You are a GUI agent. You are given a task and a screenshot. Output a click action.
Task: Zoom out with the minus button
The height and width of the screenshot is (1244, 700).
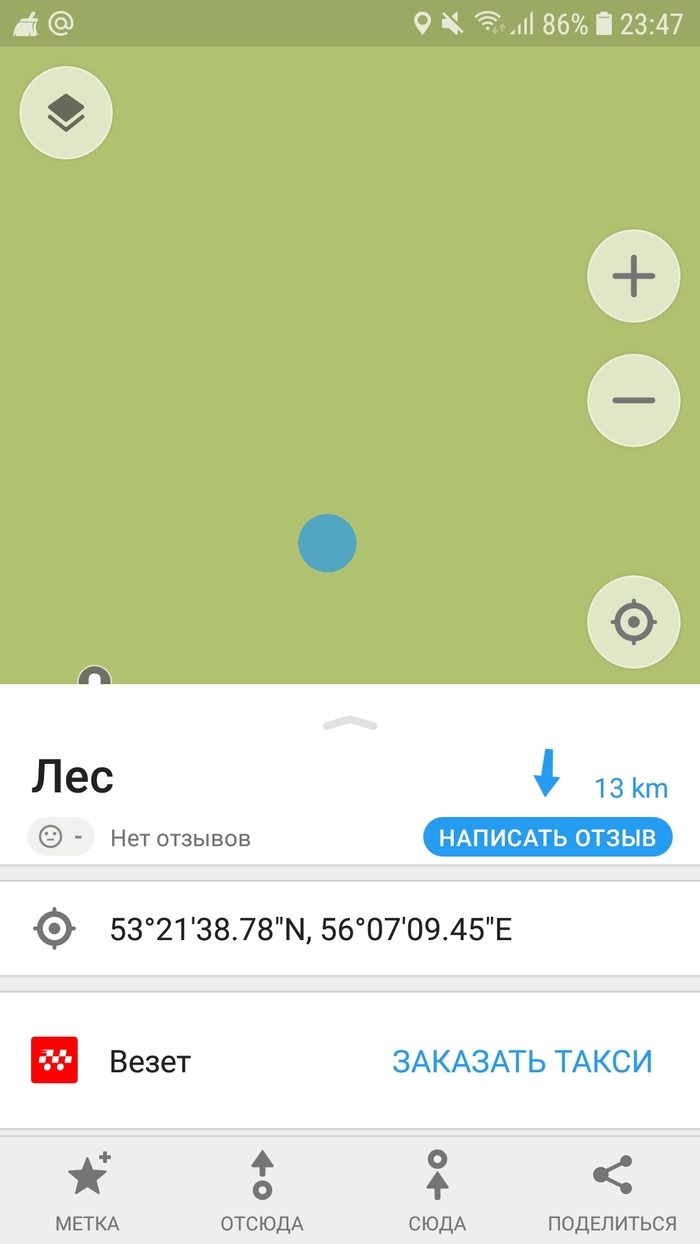click(633, 400)
